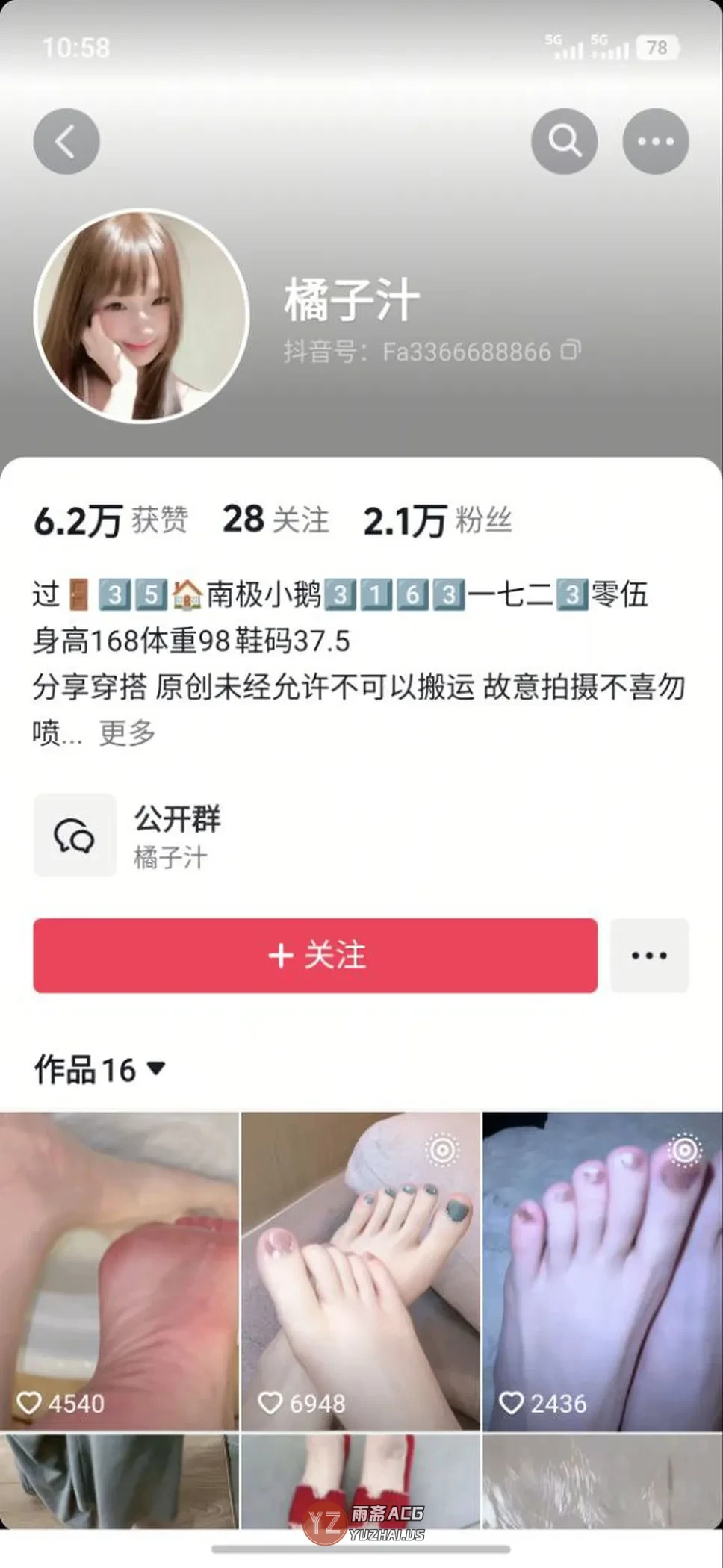Tap the 获赞 stat showing 6.2万
Screen dimensions: 723x1568
pos(112,520)
